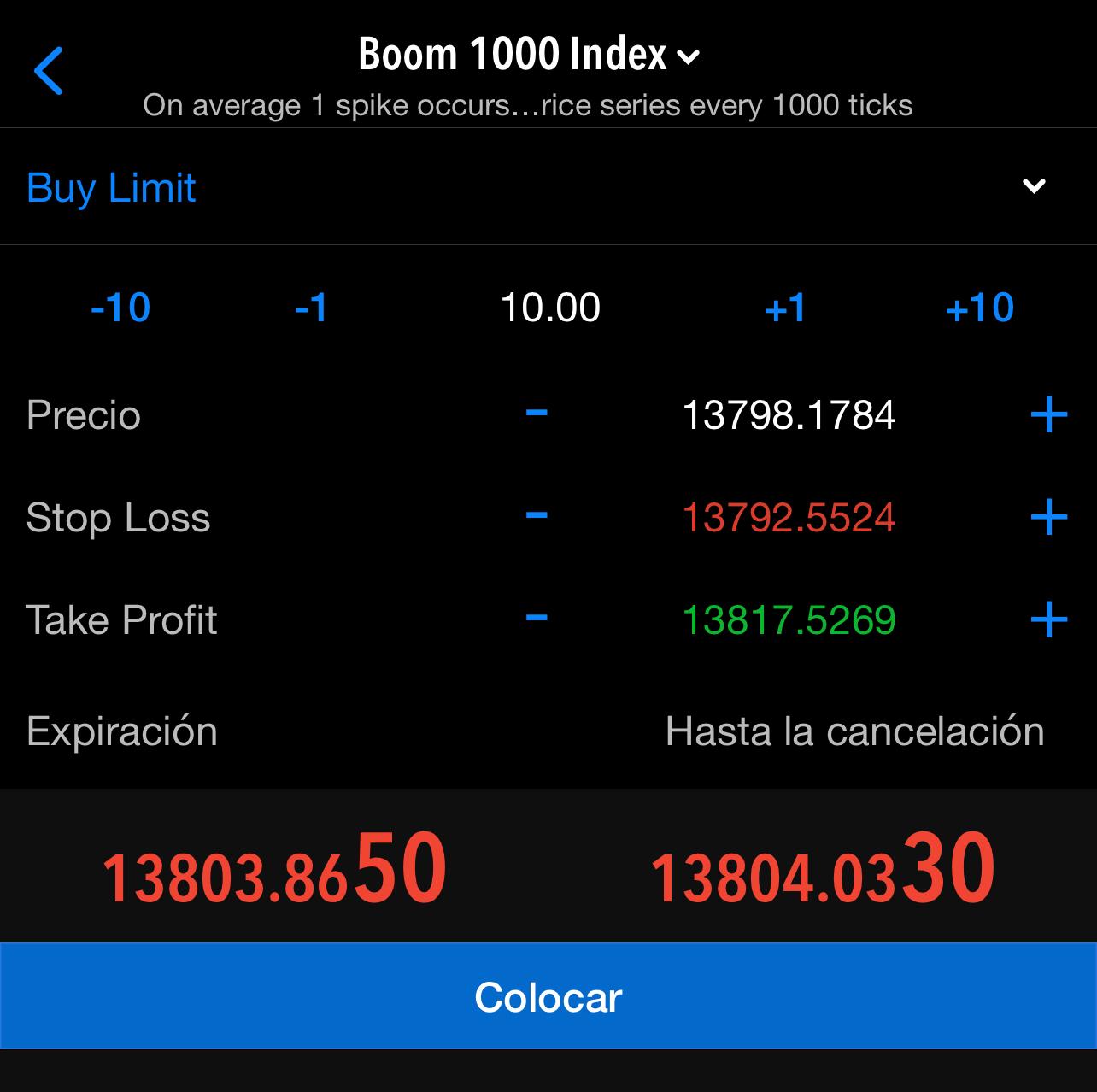The image size is (1097, 1092).
Task: Reduce Stop Loss with minus button
Action: coord(537,516)
